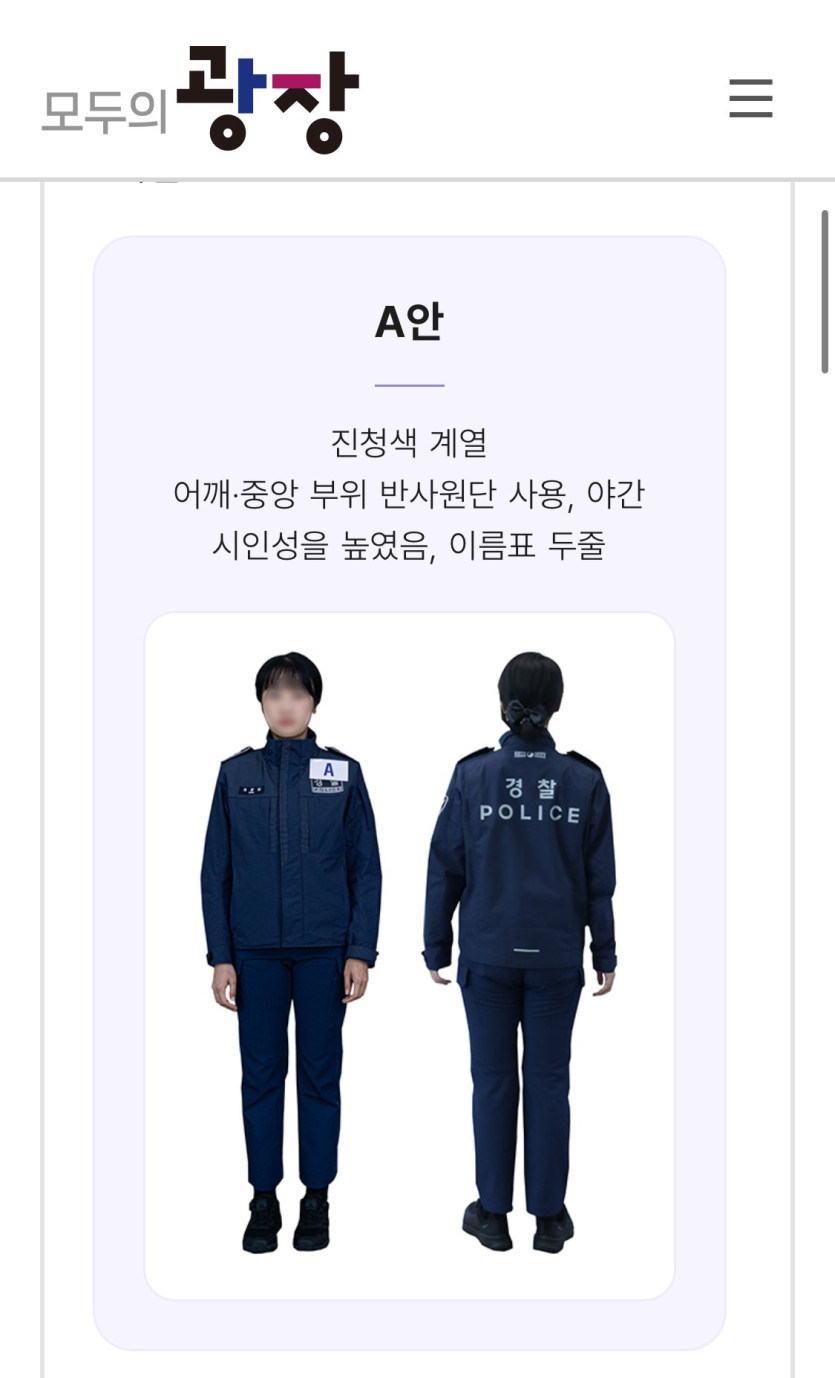
Task: Open the A안 police uniform image
Action: point(410,956)
